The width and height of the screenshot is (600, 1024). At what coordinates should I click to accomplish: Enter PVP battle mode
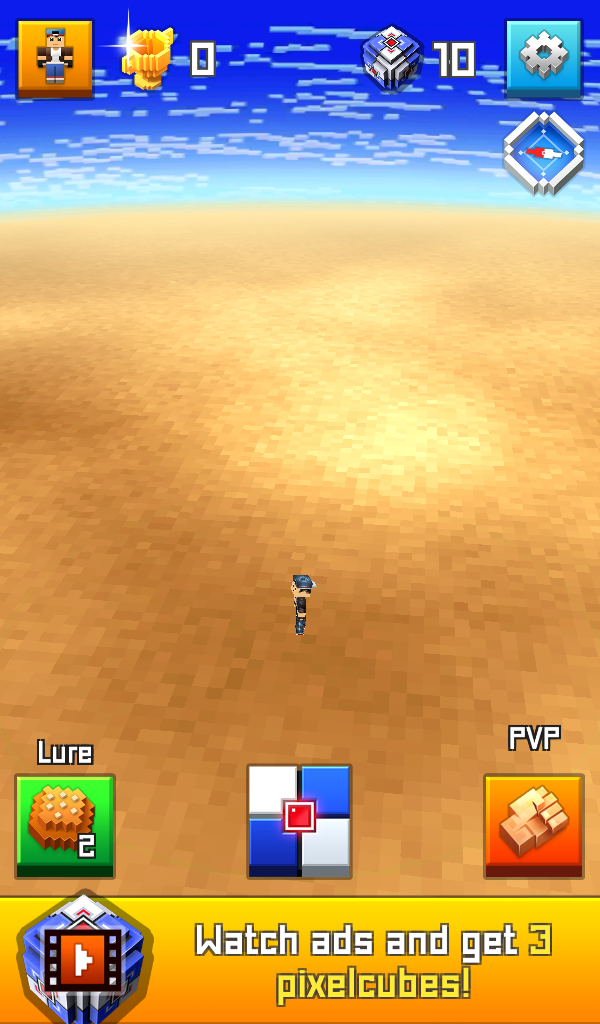pyautogui.click(x=533, y=825)
